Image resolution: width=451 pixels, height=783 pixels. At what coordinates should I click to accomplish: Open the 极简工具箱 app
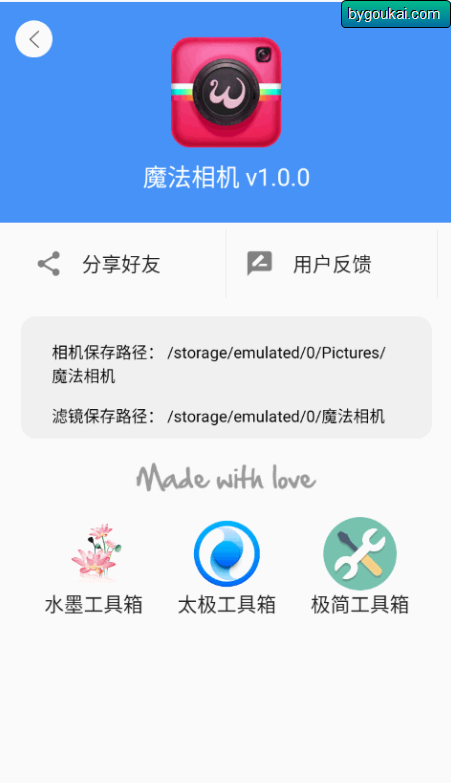tap(360, 569)
